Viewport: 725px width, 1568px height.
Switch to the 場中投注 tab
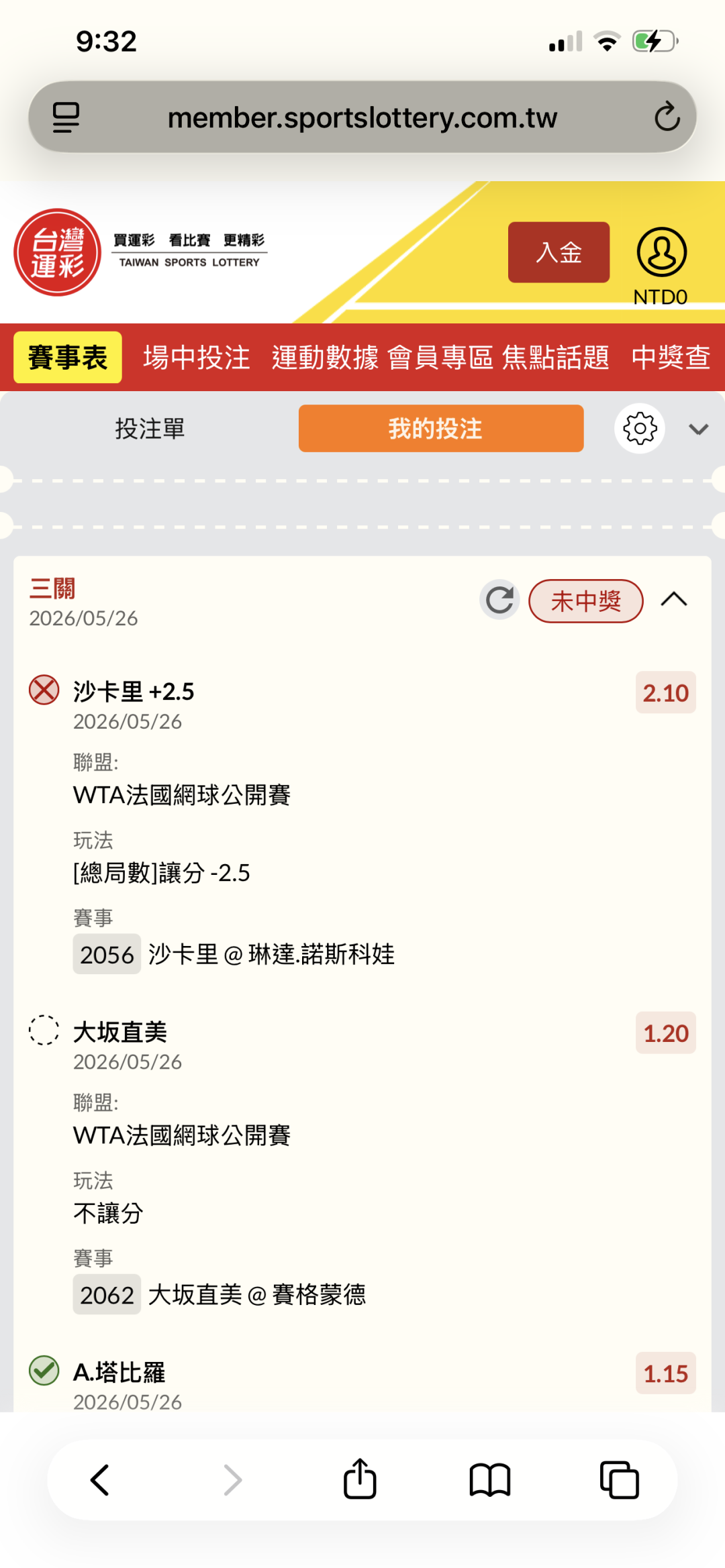pos(196,357)
